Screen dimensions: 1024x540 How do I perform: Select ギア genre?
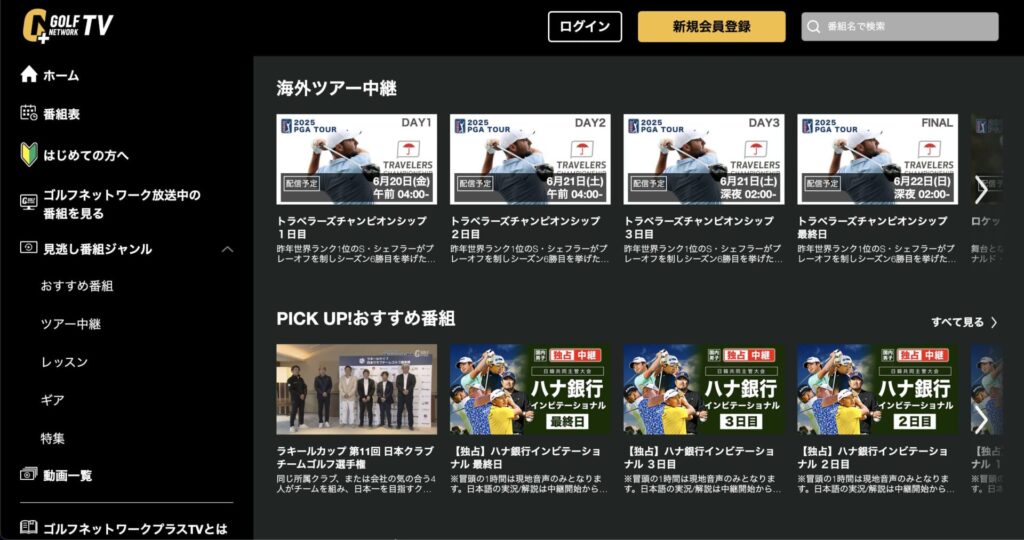(53, 400)
